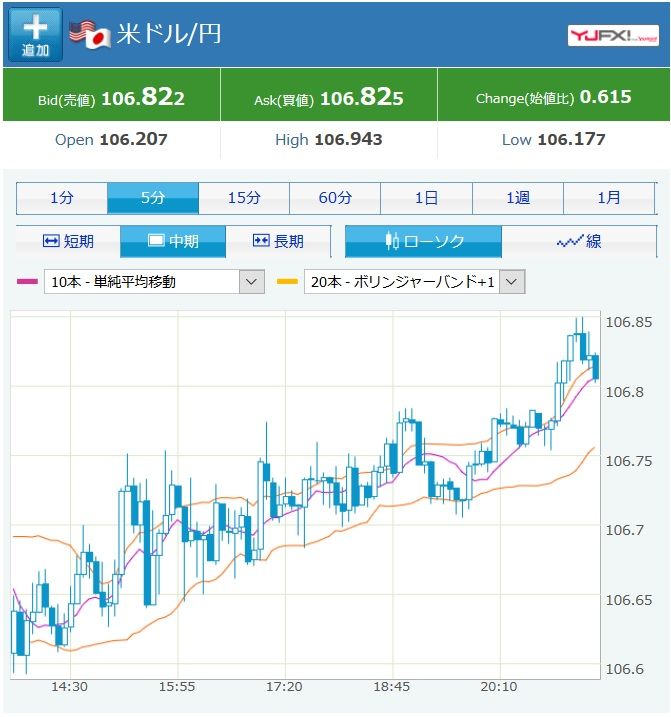Select the 5分 timeframe tab
Image resolution: width=671 pixels, height=717 pixels.
[x=153, y=198]
